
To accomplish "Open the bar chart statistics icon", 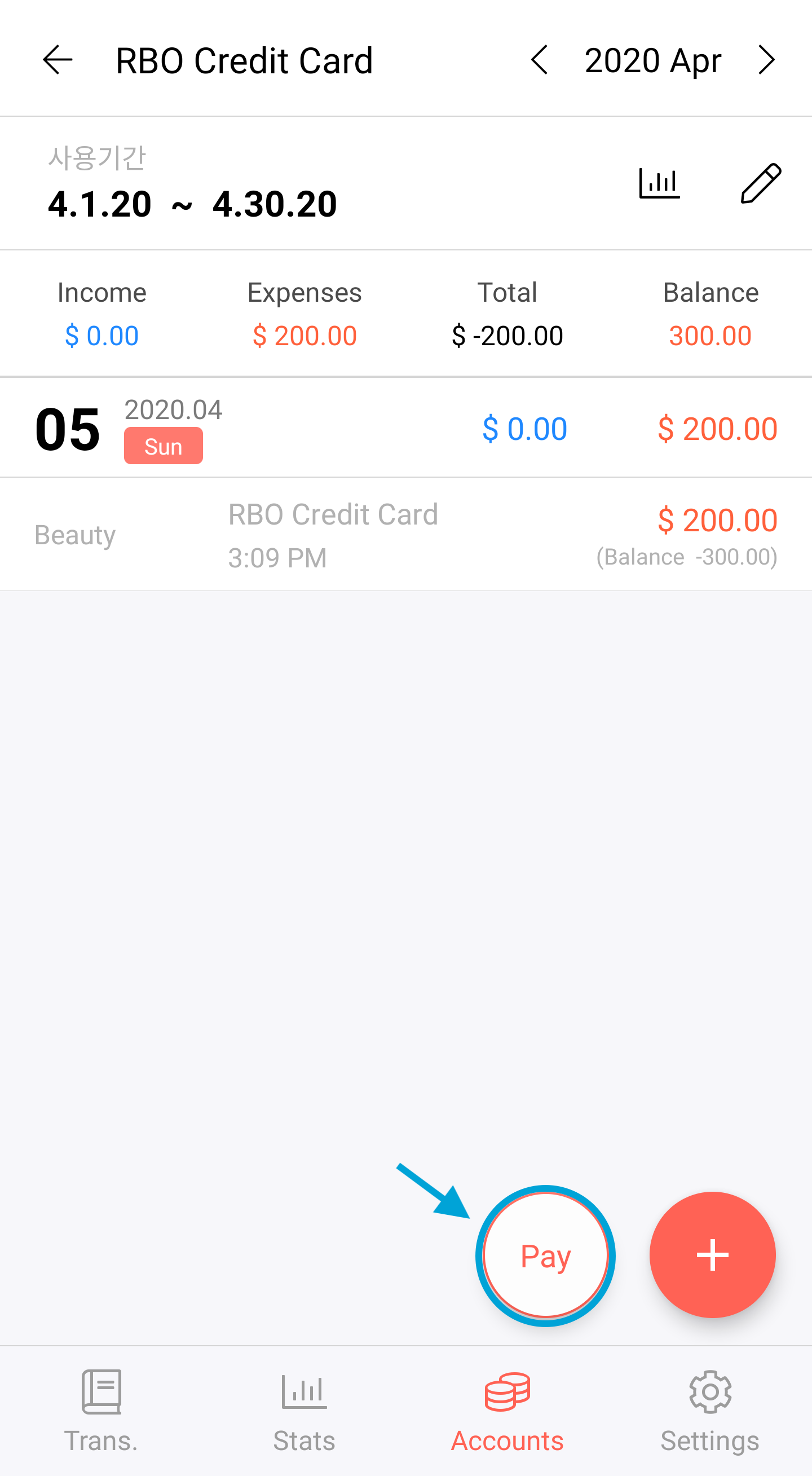I will coord(659,183).
